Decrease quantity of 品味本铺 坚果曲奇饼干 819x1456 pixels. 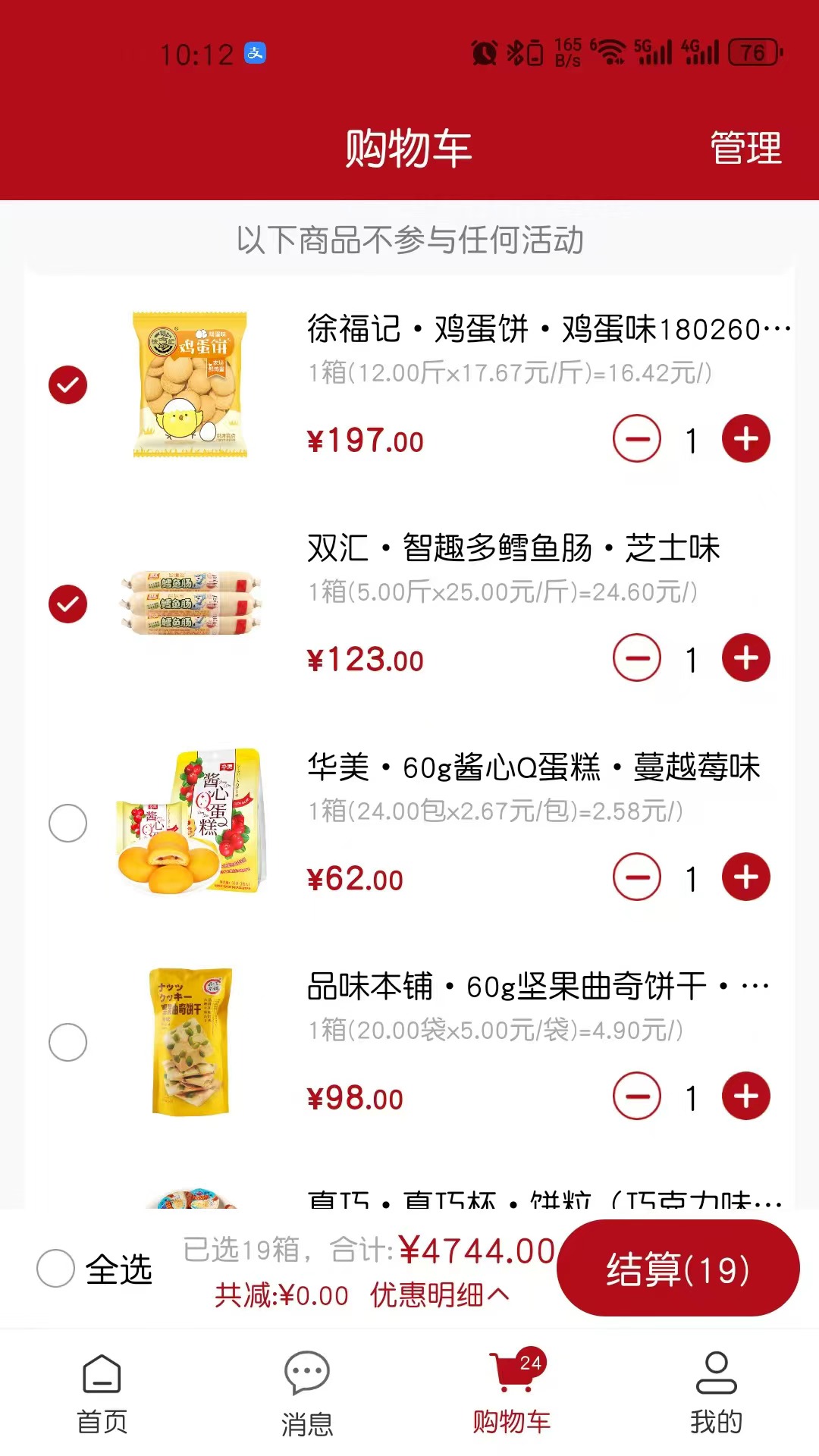point(637,1097)
